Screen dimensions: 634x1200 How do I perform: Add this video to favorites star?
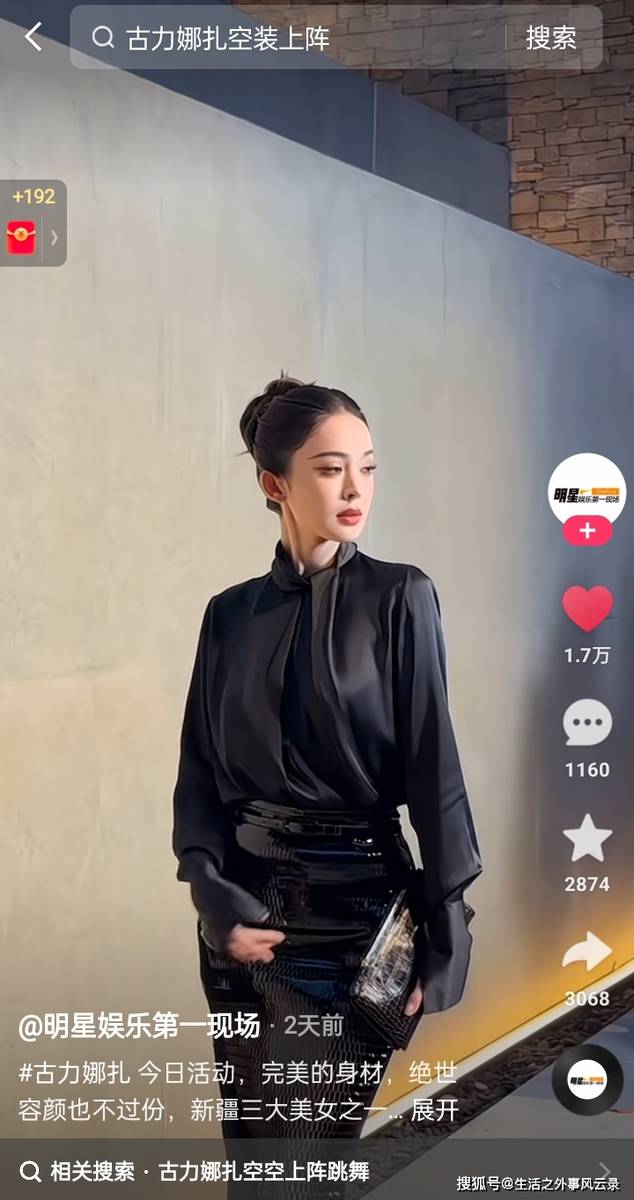pyautogui.click(x=587, y=838)
